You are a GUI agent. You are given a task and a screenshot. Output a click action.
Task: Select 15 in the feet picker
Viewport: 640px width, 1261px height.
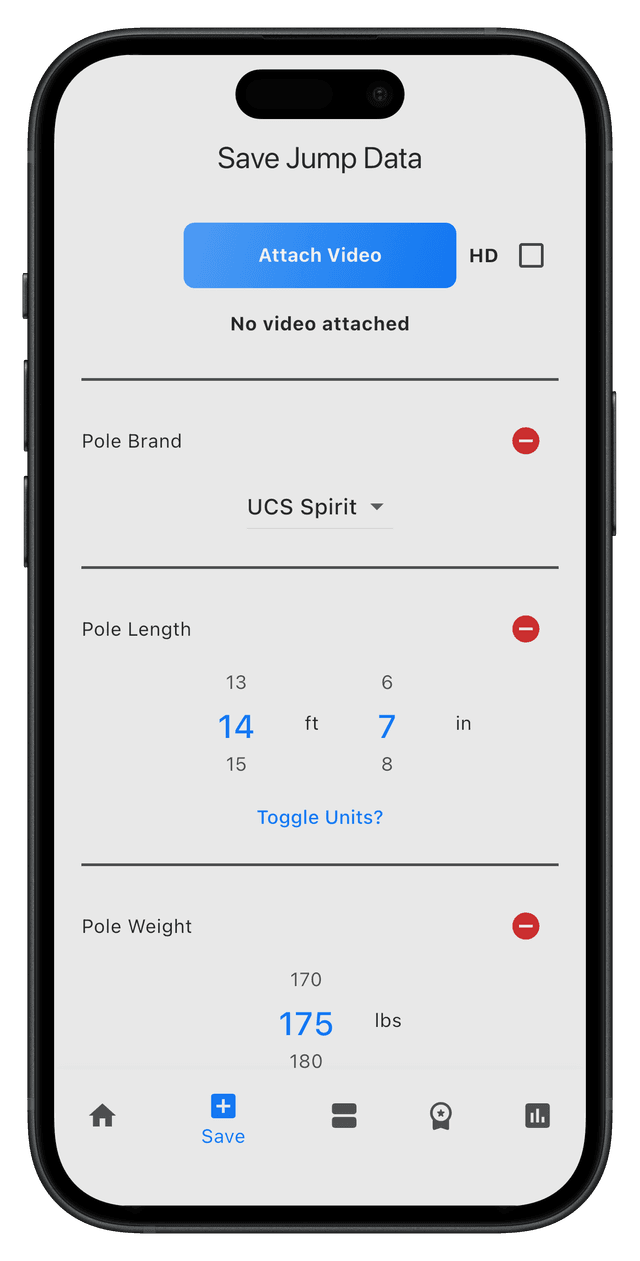[236, 764]
